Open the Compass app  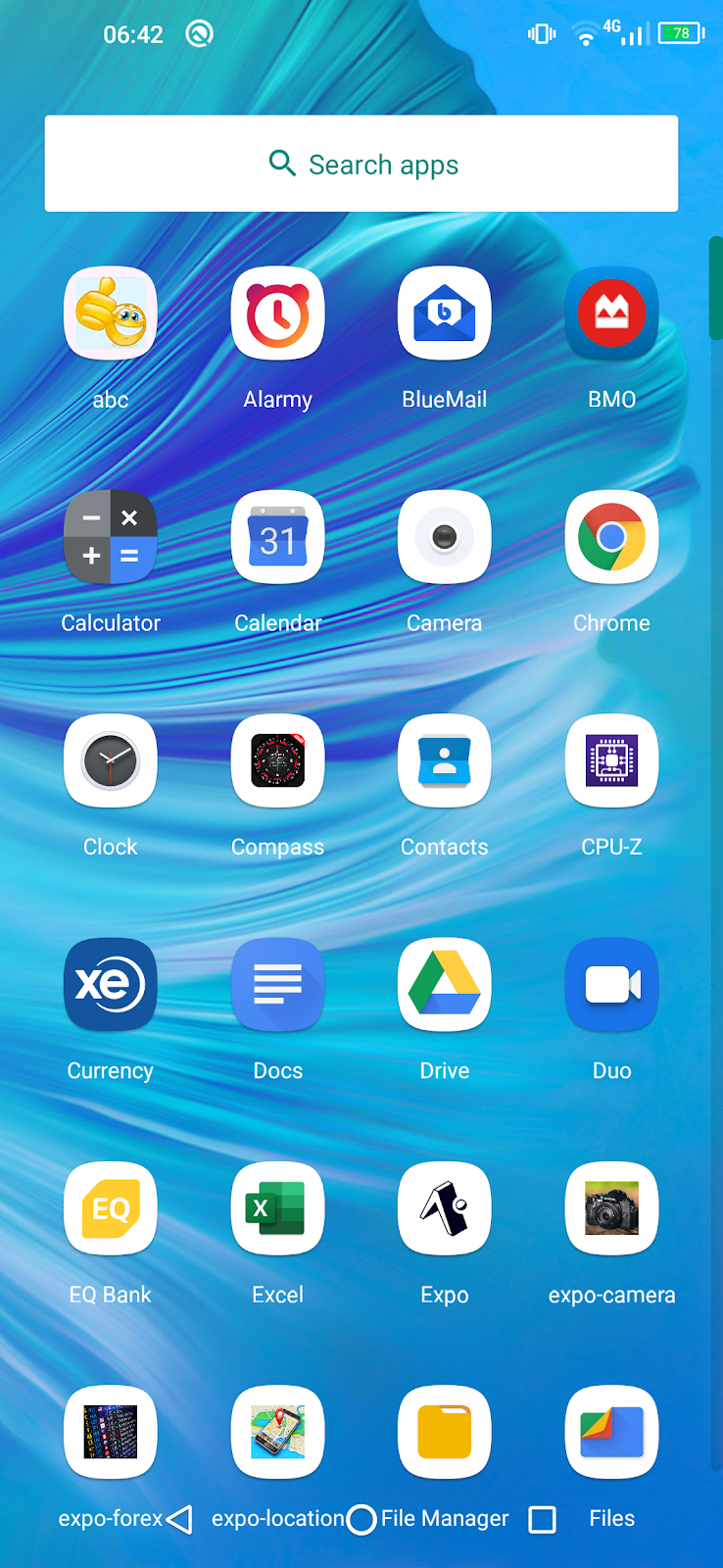click(277, 761)
